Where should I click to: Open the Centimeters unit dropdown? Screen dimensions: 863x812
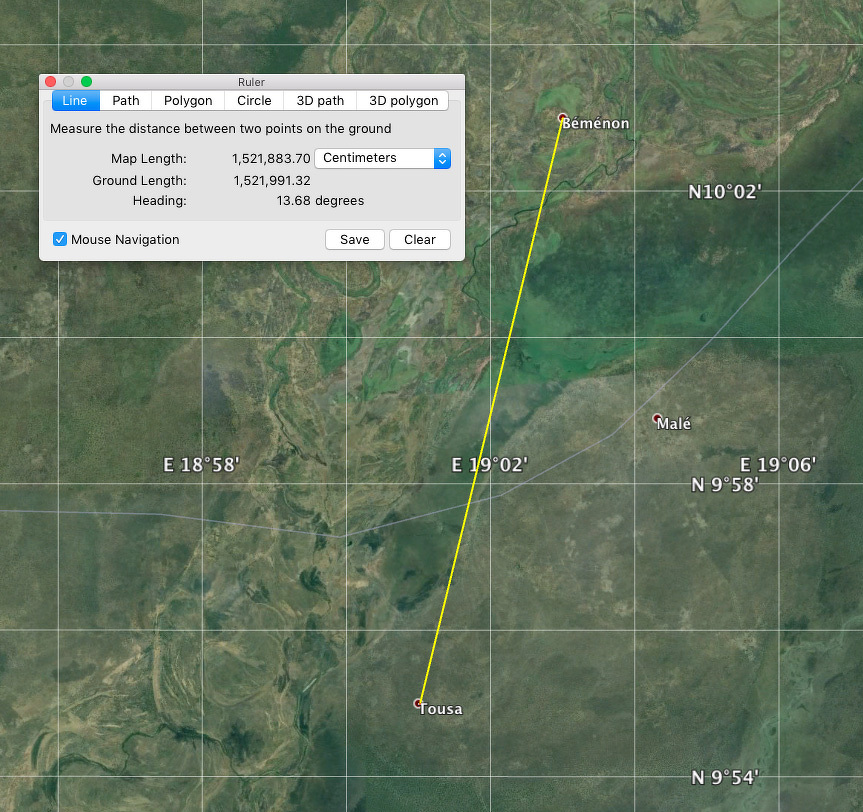(382, 158)
